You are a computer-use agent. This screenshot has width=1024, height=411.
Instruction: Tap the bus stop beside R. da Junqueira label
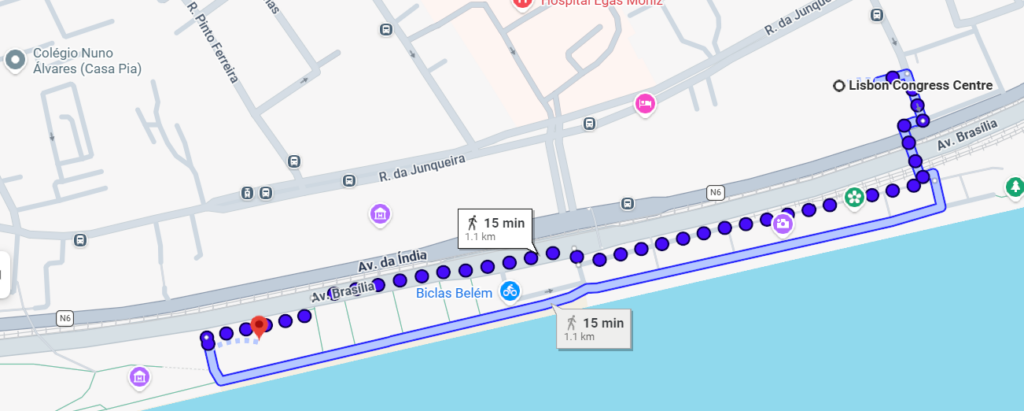coord(348,181)
